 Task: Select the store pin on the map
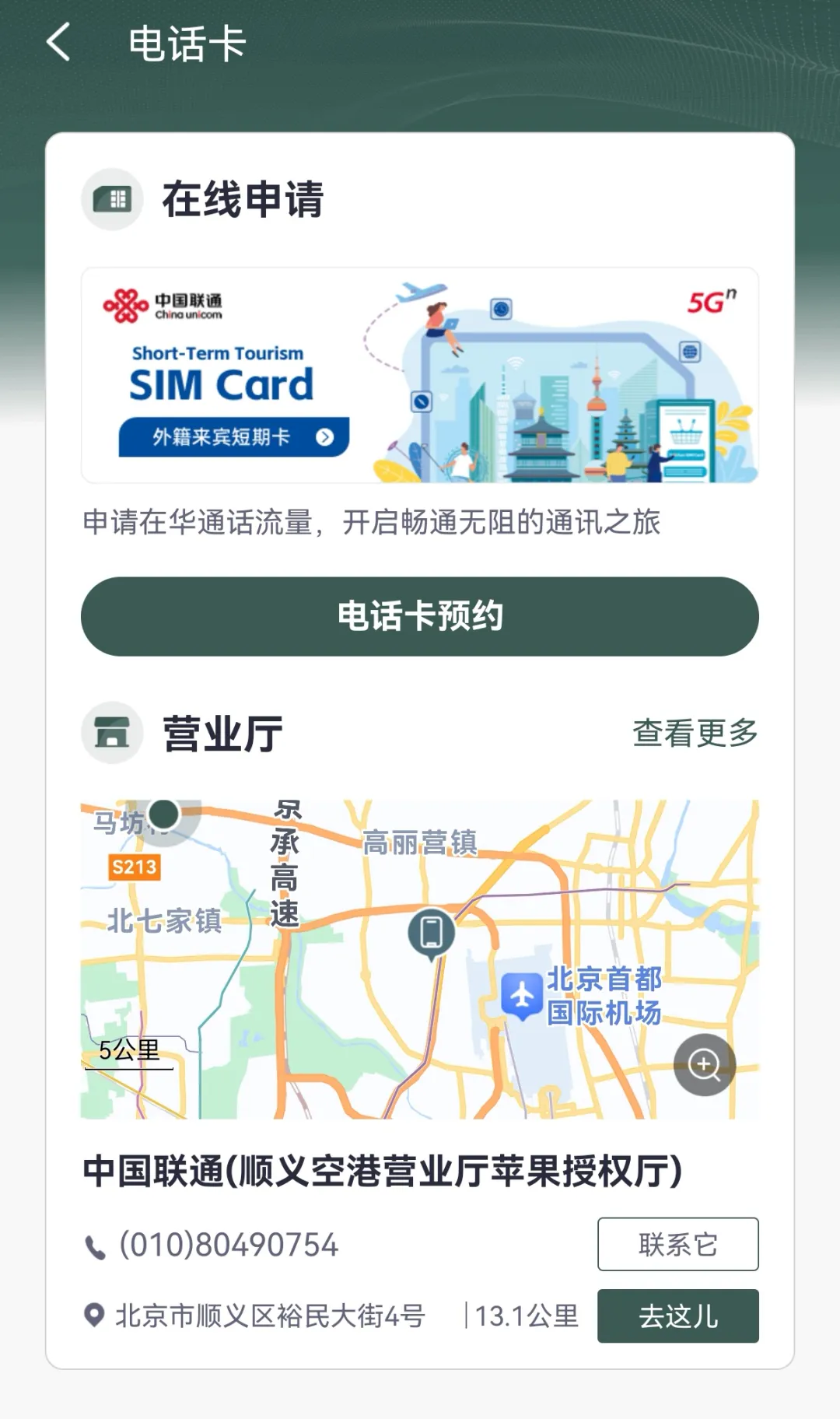click(432, 932)
